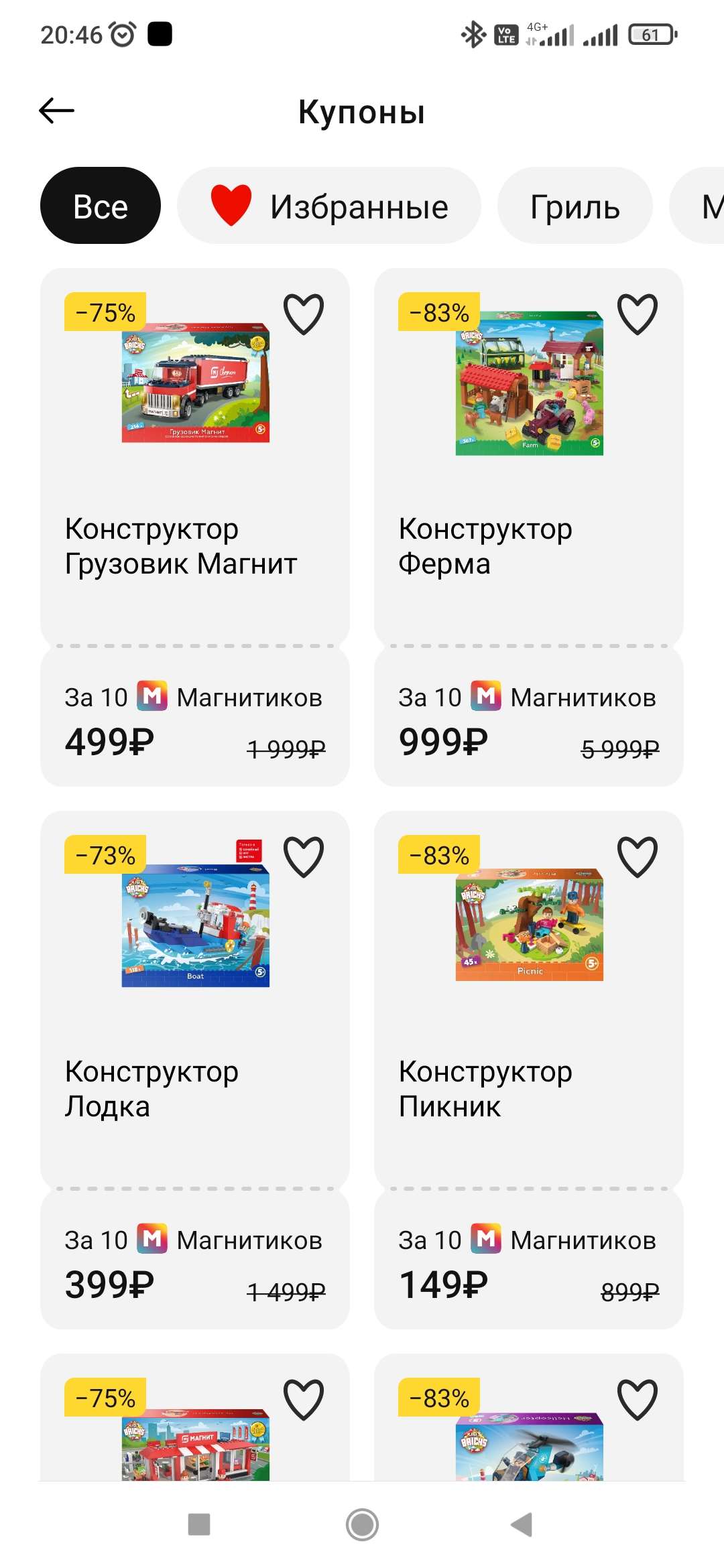The height and width of the screenshot is (1568, 724).
Task: Open the Конструктор Ферма coupon card
Action: [529, 527]
